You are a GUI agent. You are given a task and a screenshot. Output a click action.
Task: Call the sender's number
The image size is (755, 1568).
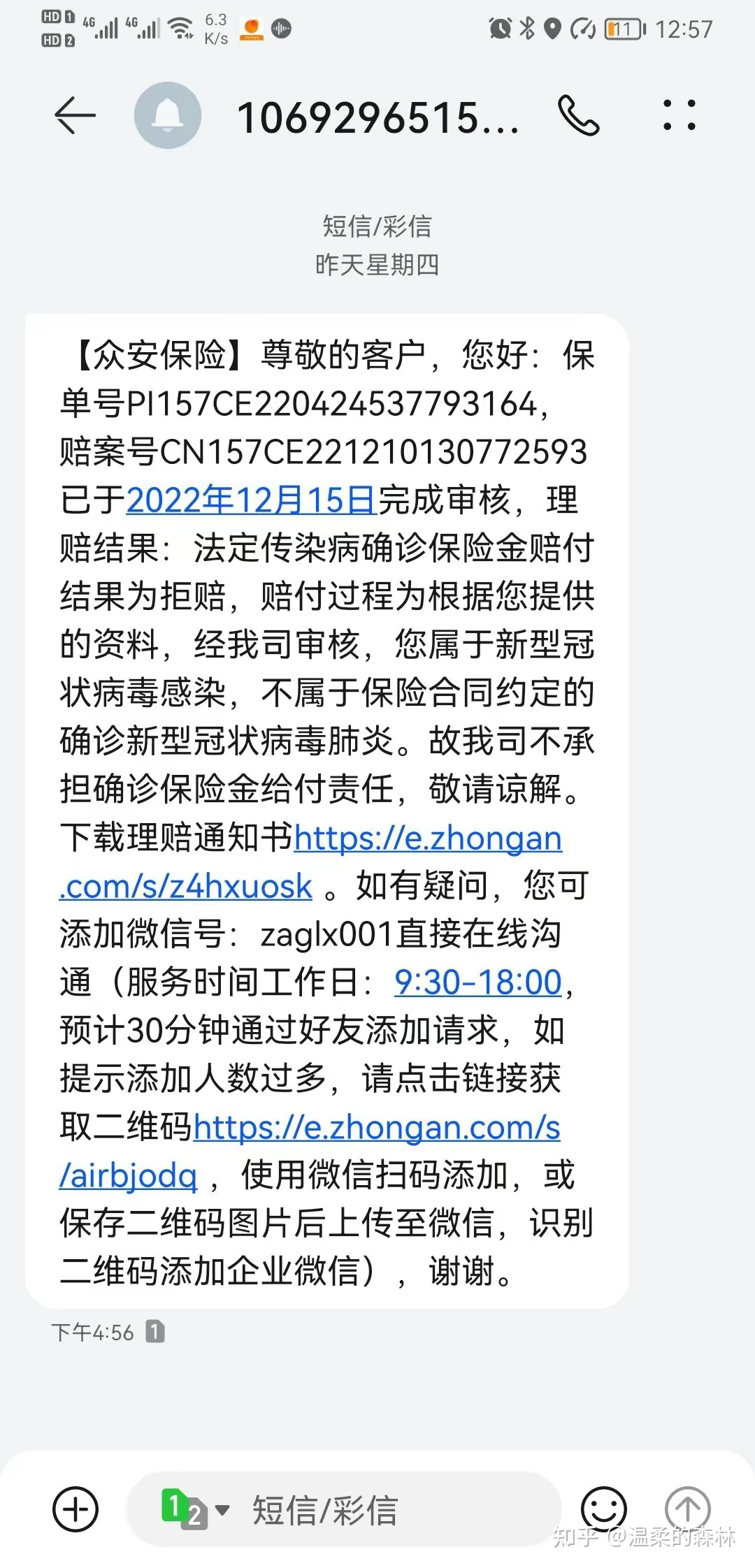coord(578,116)
